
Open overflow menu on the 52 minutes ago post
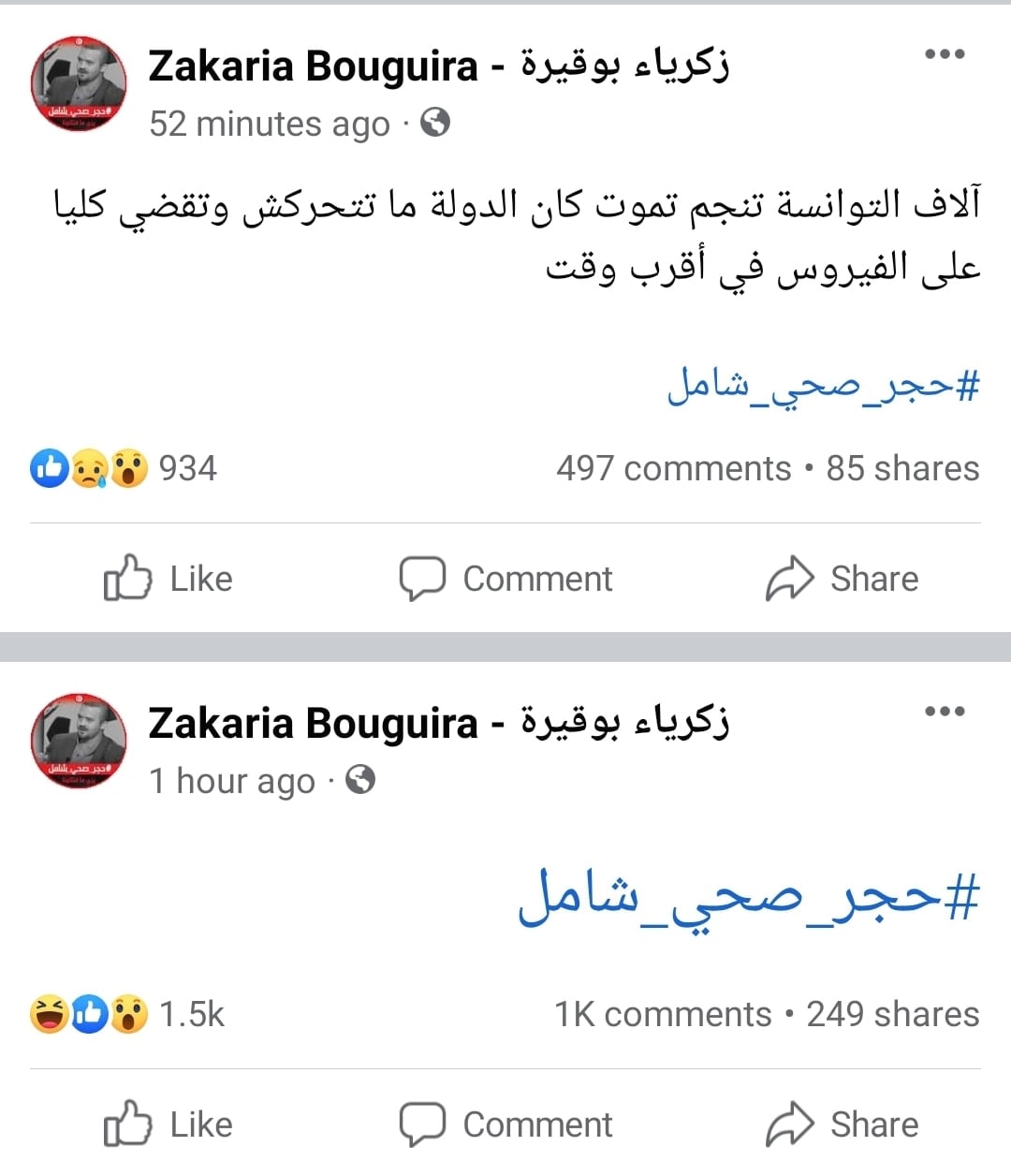944,53
